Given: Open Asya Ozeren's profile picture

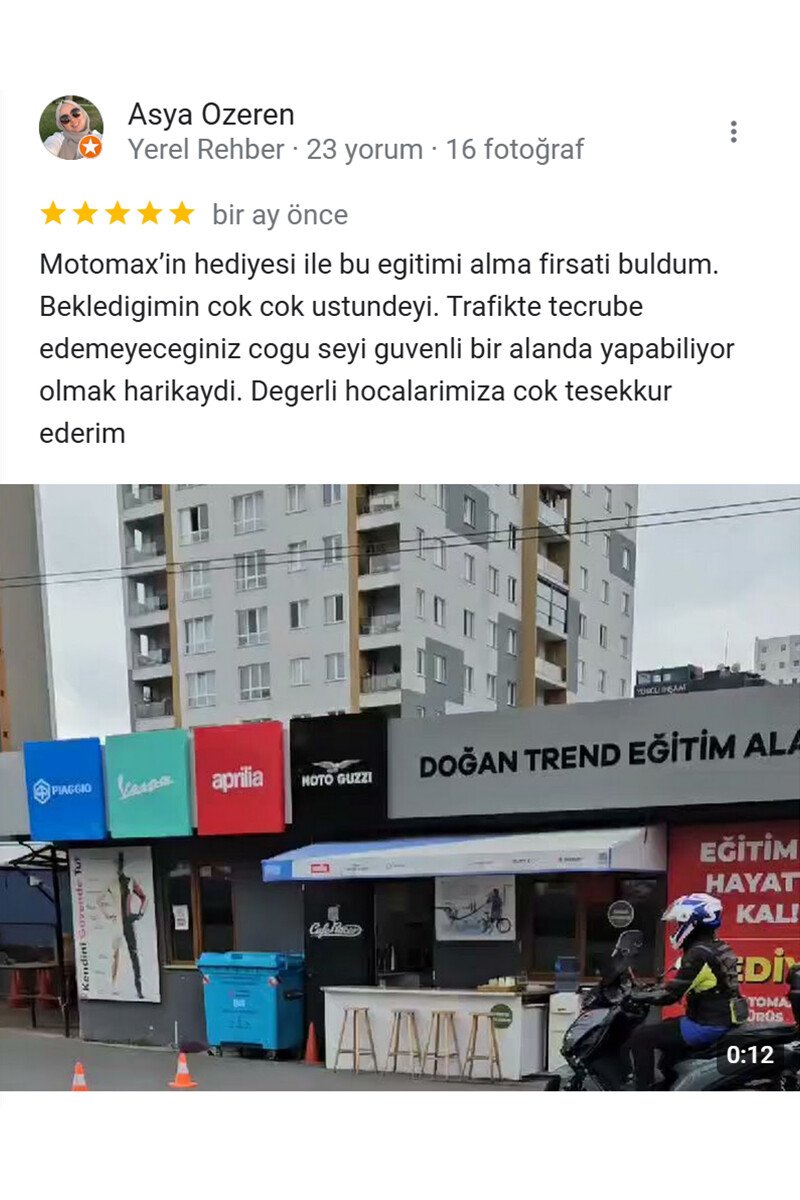Looking at the screenshot, I should 71,128.
